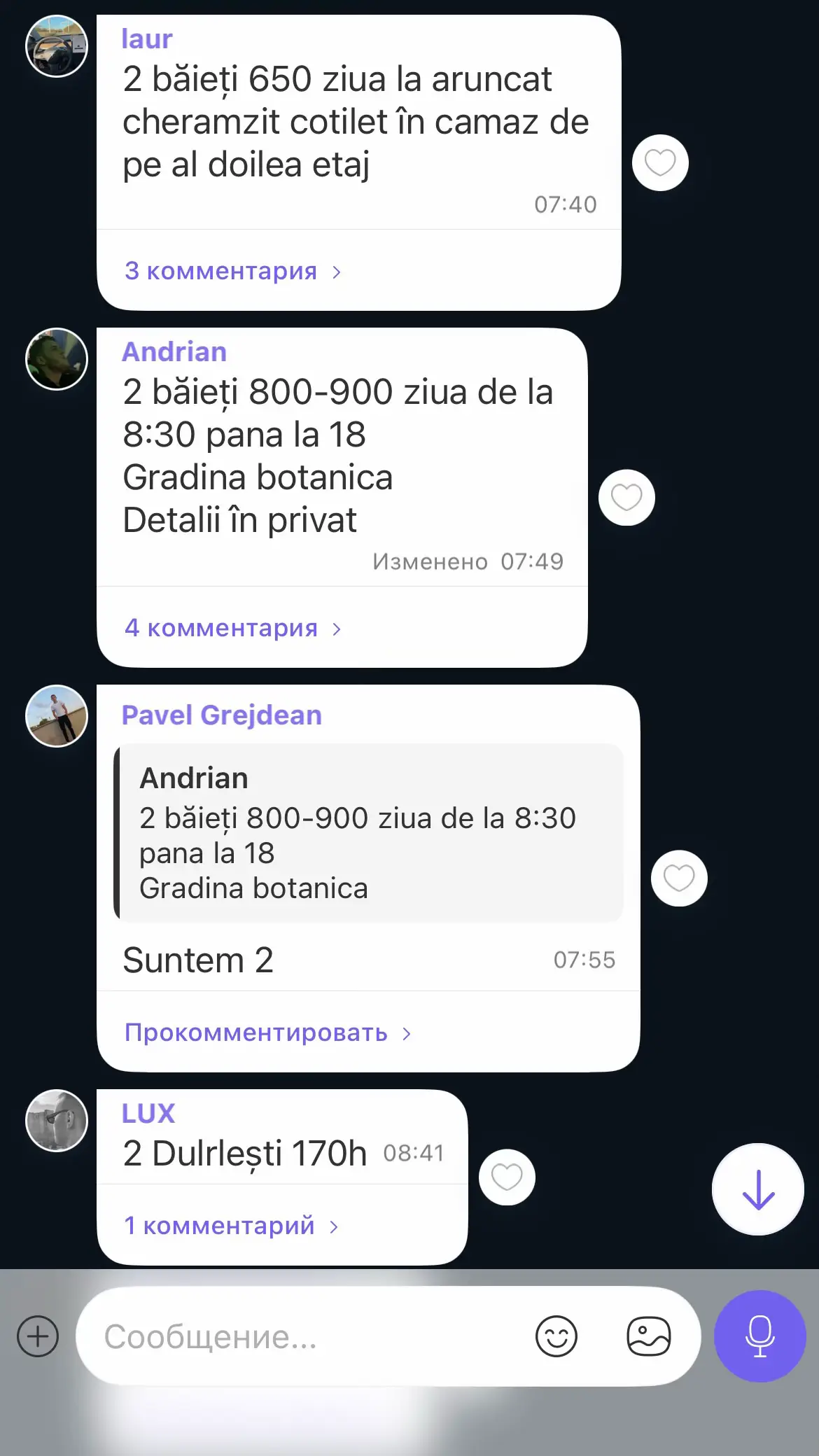The width and height of the screenshot is (819, 1456).
Task: Open Andrian's profile avatar
Action: pos(57,359)
